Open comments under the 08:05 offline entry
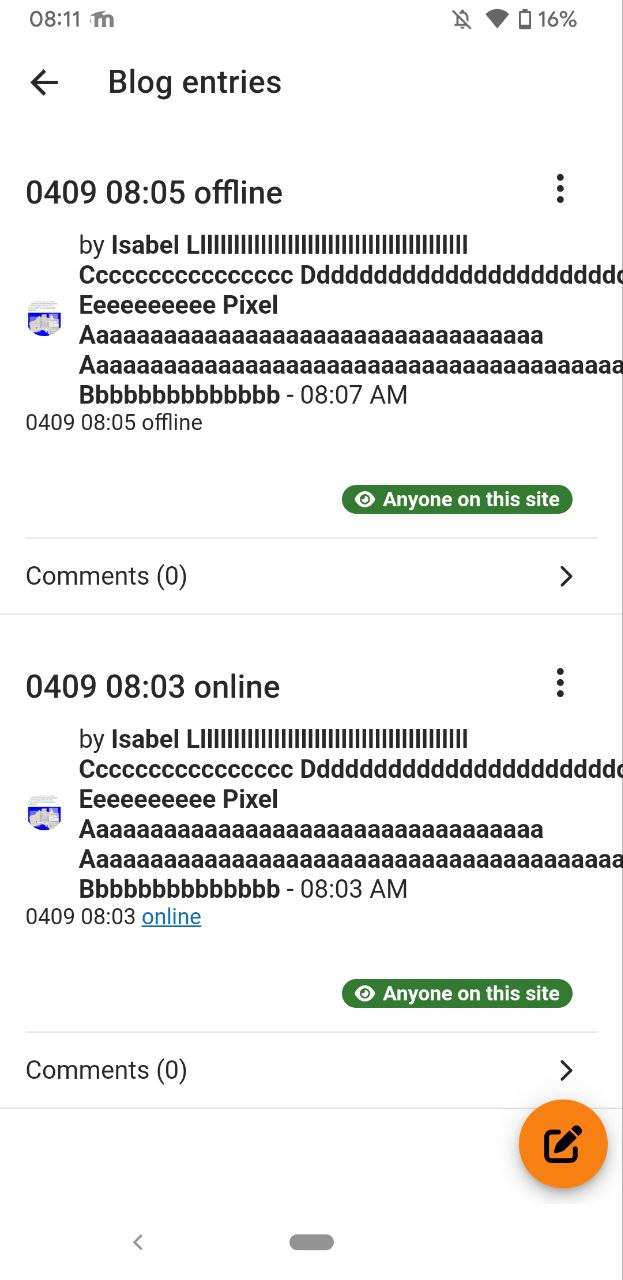623x1280 pixels. pos(311,576)
